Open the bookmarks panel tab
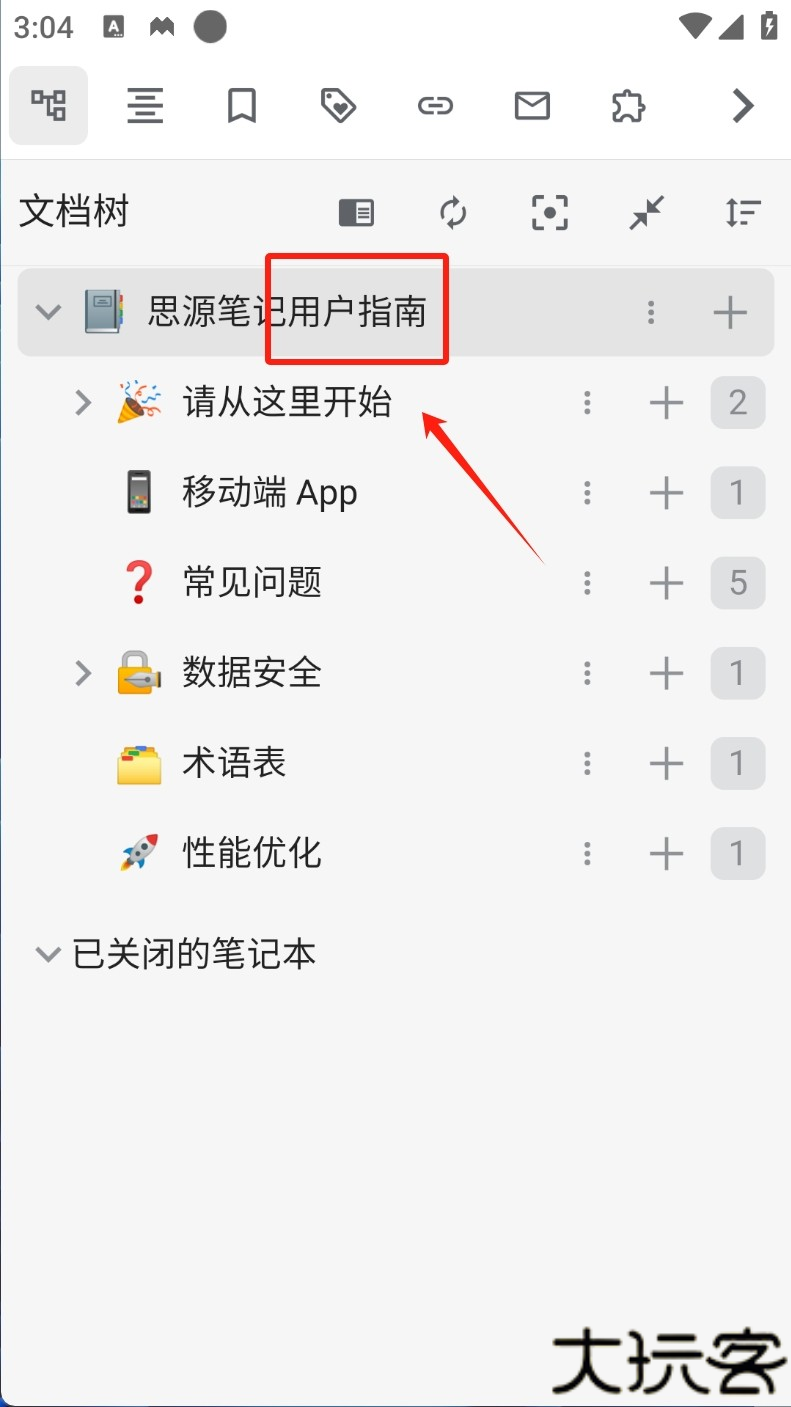The height and width of the screenshot is (1407, 791). pyautogui.click(x=242, y=106)
